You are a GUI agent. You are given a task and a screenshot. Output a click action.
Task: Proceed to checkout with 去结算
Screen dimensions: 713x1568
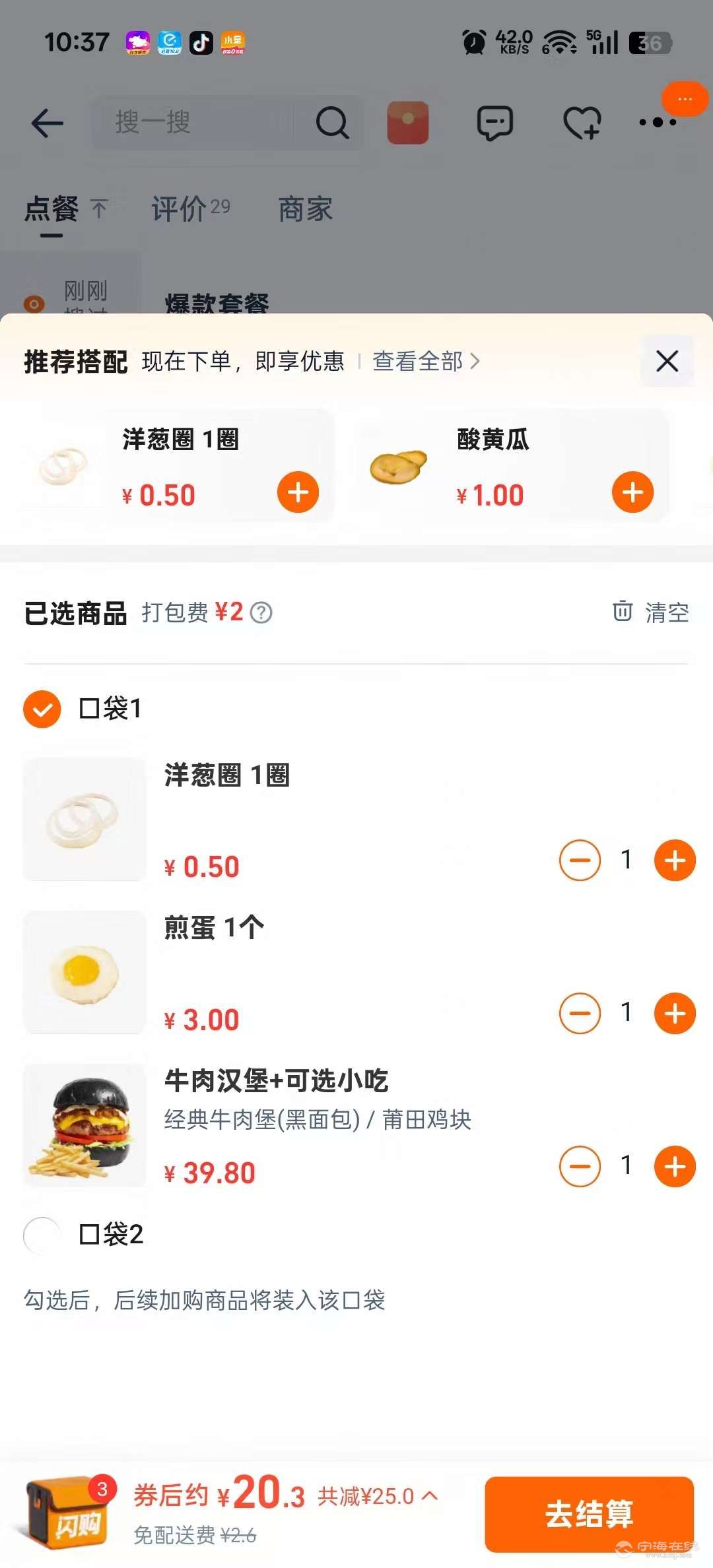pos(589,1514)
